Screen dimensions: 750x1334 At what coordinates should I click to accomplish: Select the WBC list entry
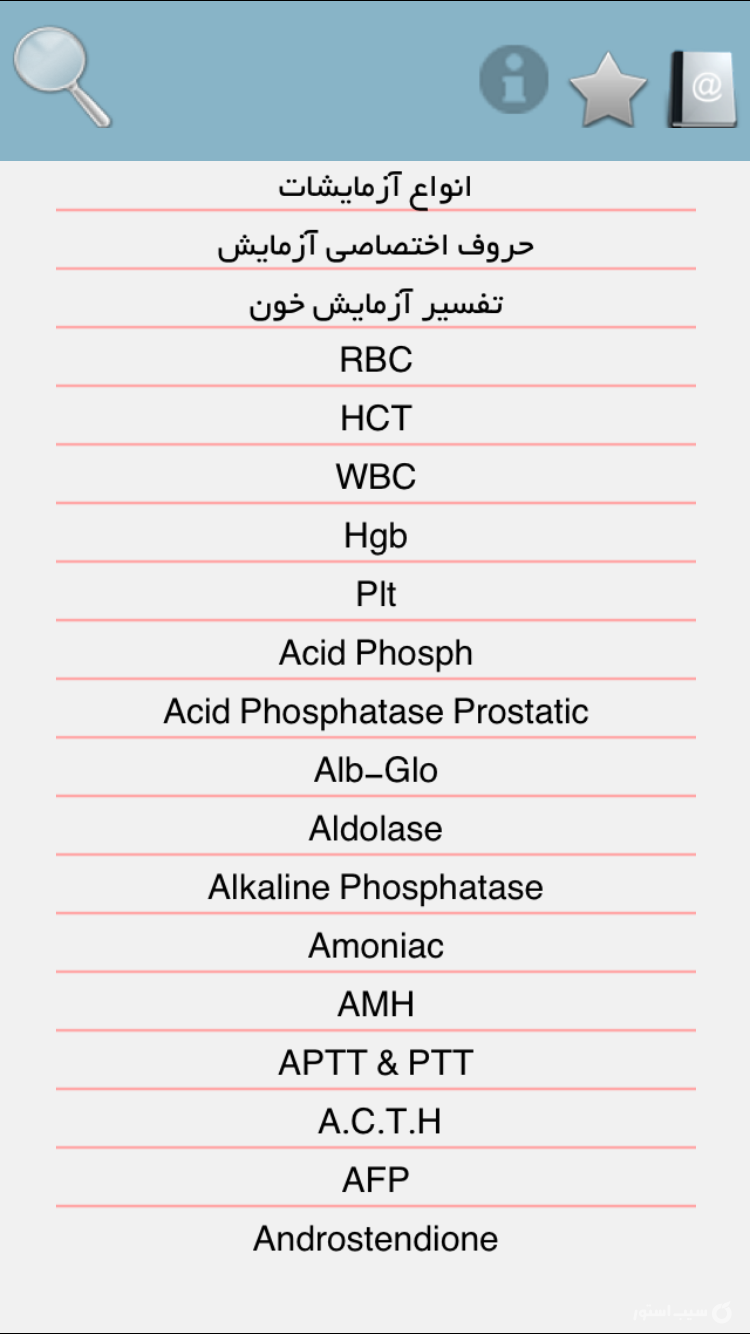[x=375, y=476]
